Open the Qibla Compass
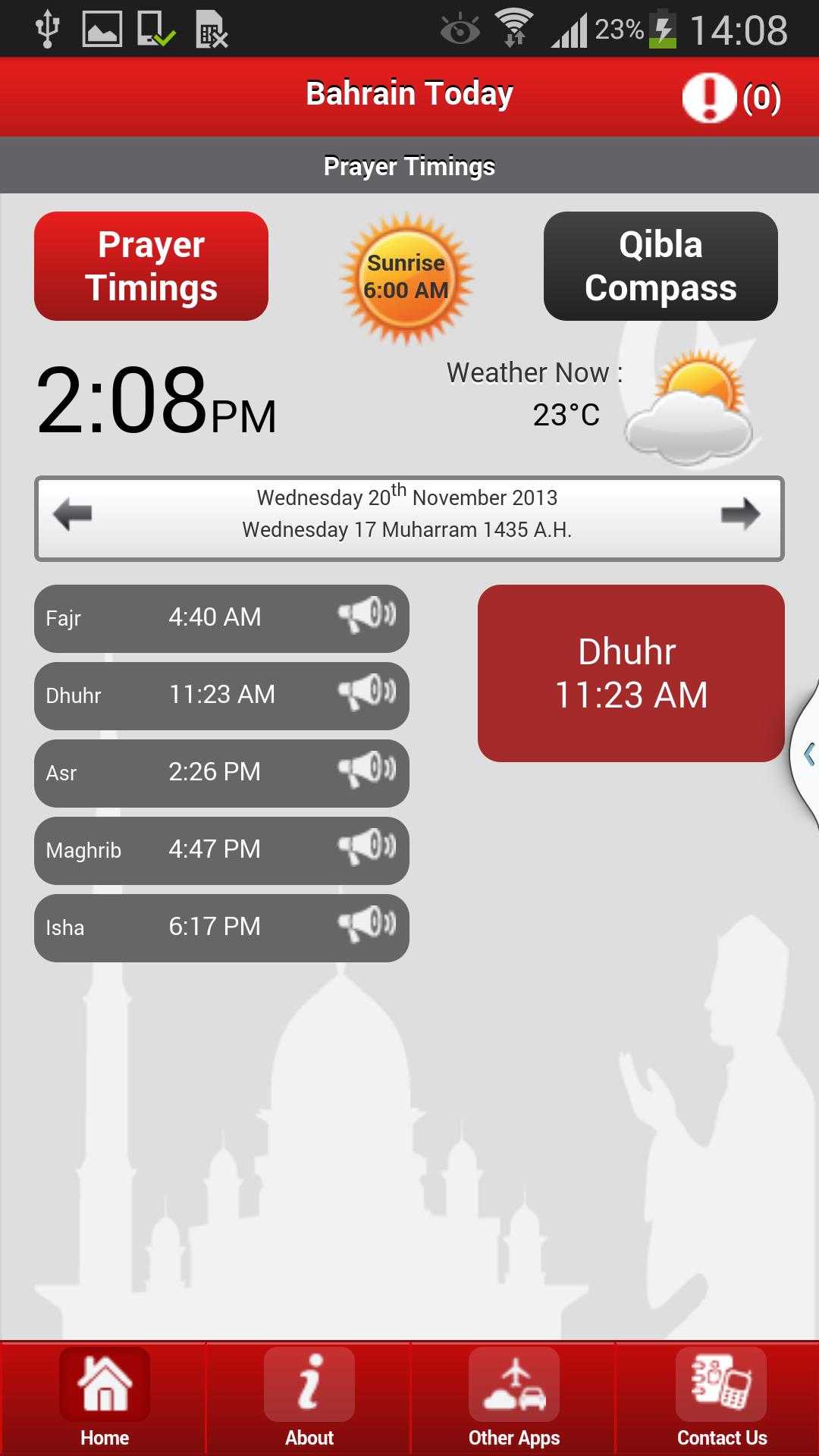819x1456 pixels. [x=661, y=266]
